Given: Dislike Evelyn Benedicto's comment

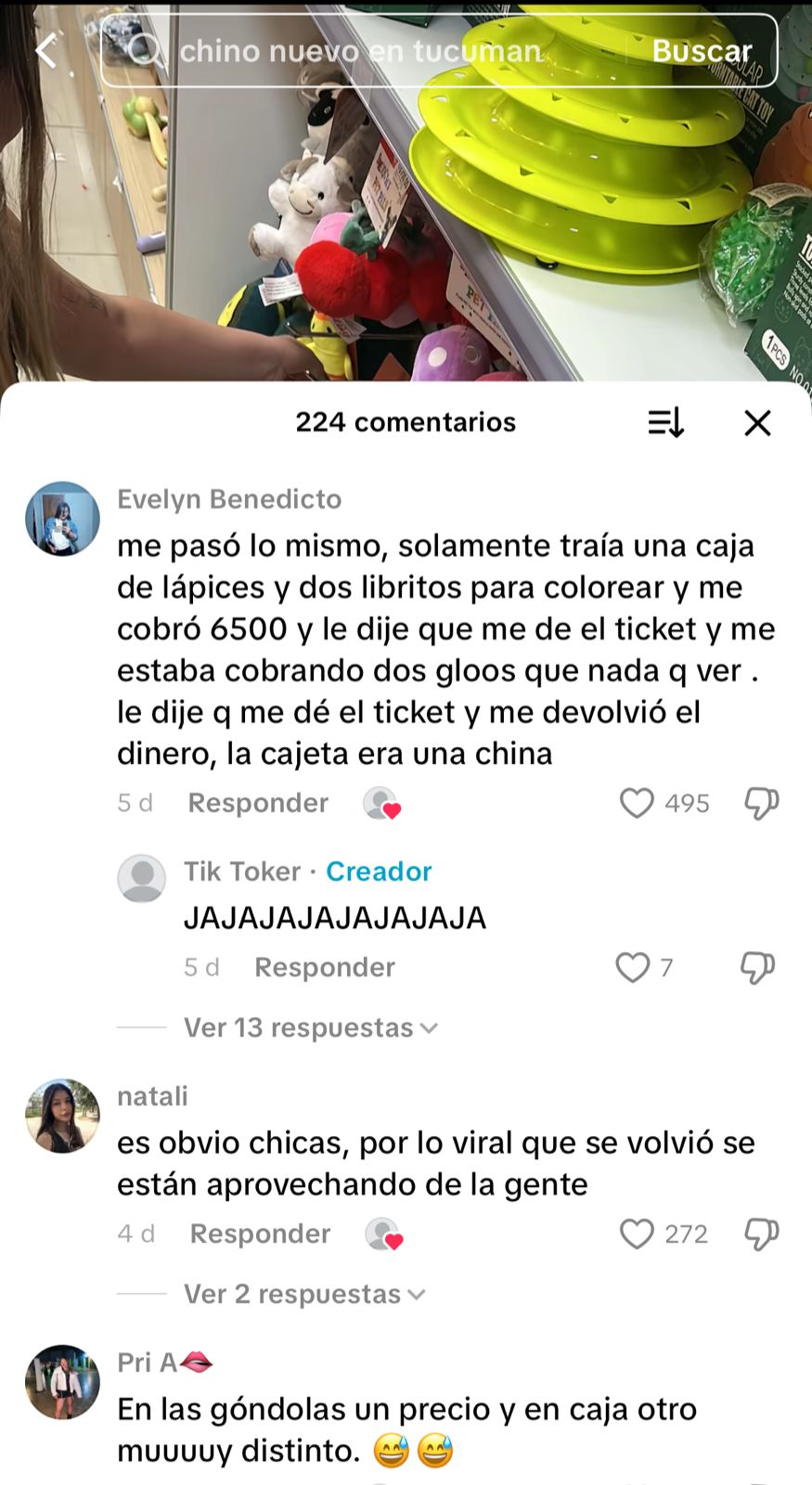Looking at the screenshot, I should [761, 803].
